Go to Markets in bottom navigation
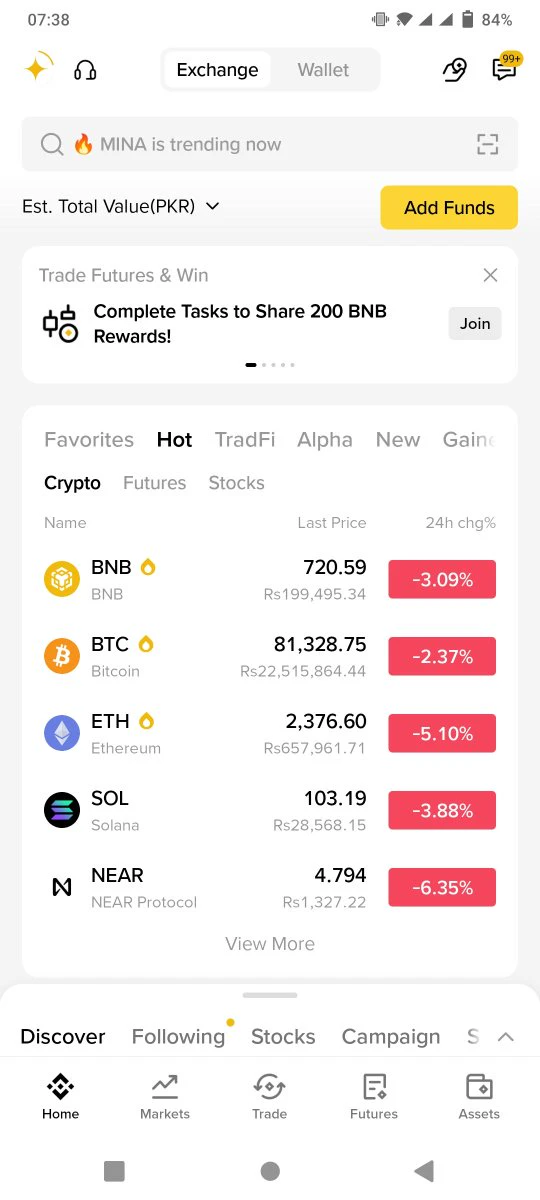Image resolution: width=540 pixels, height=1200 pixels. tap(165, 1097)
